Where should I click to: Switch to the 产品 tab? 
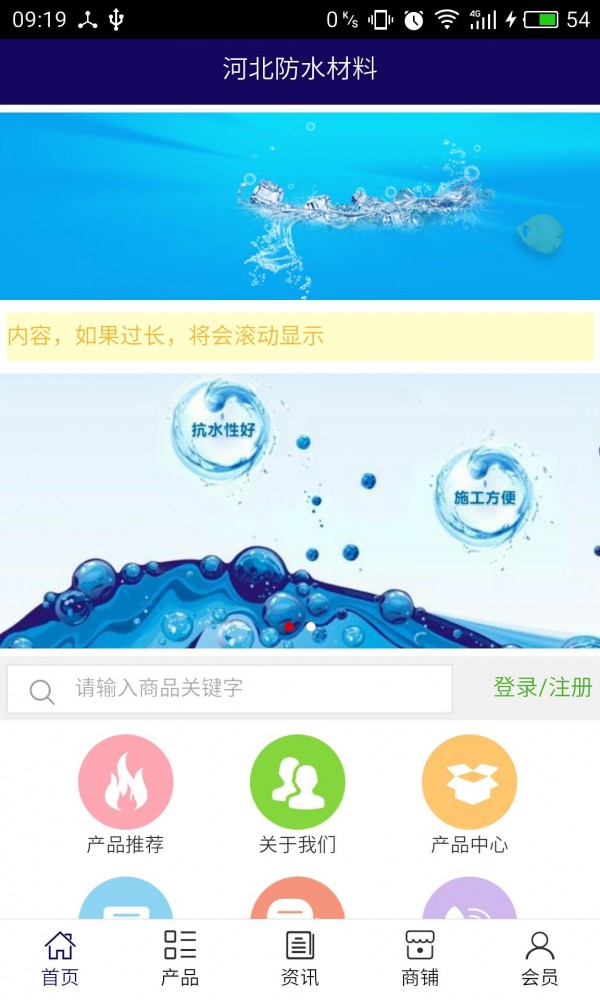[x=180, y=958]
